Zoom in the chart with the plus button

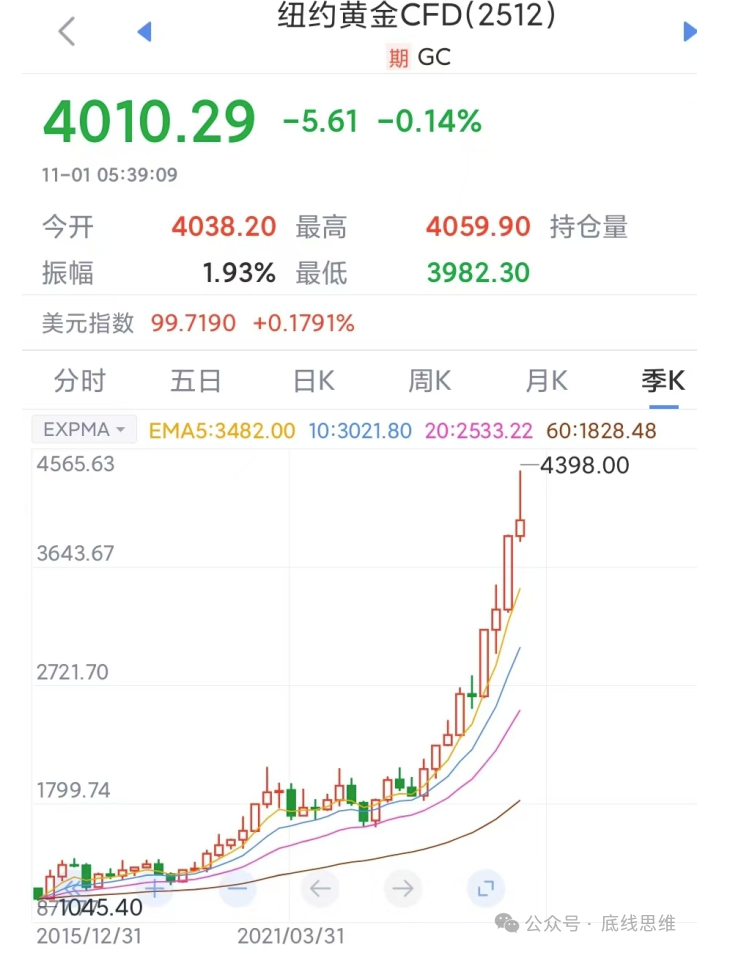pyautogui.click(x=155, y=888)
